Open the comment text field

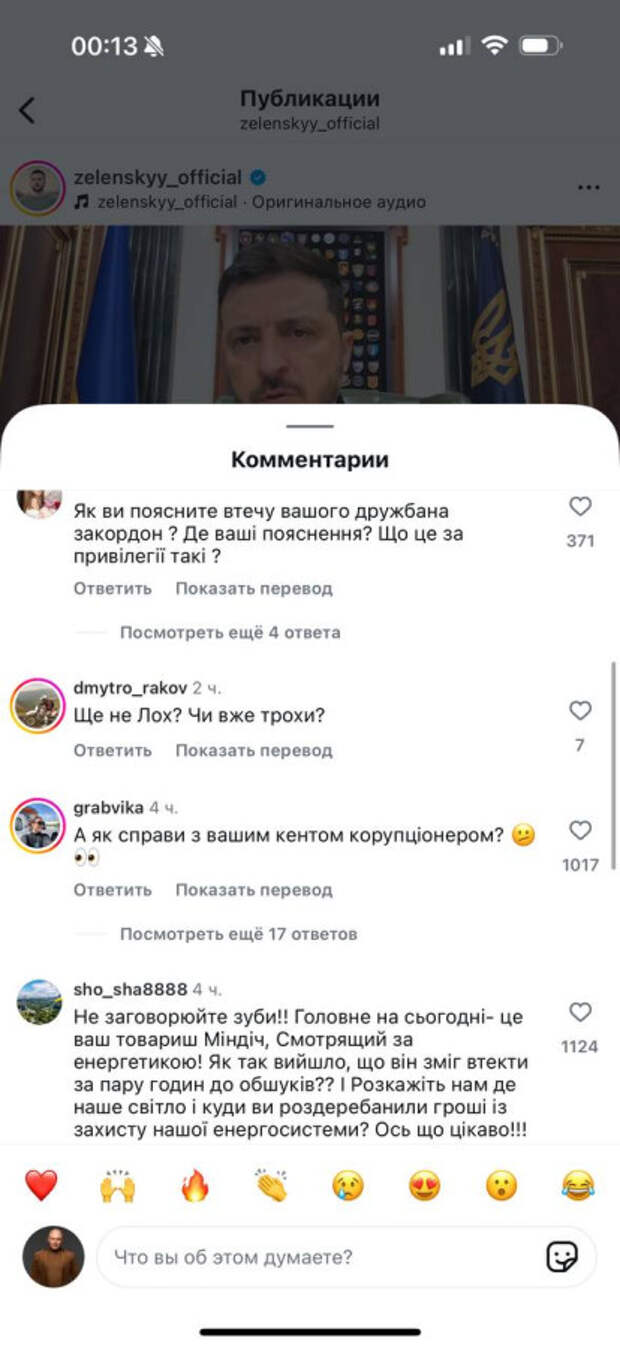point(320,1257)
